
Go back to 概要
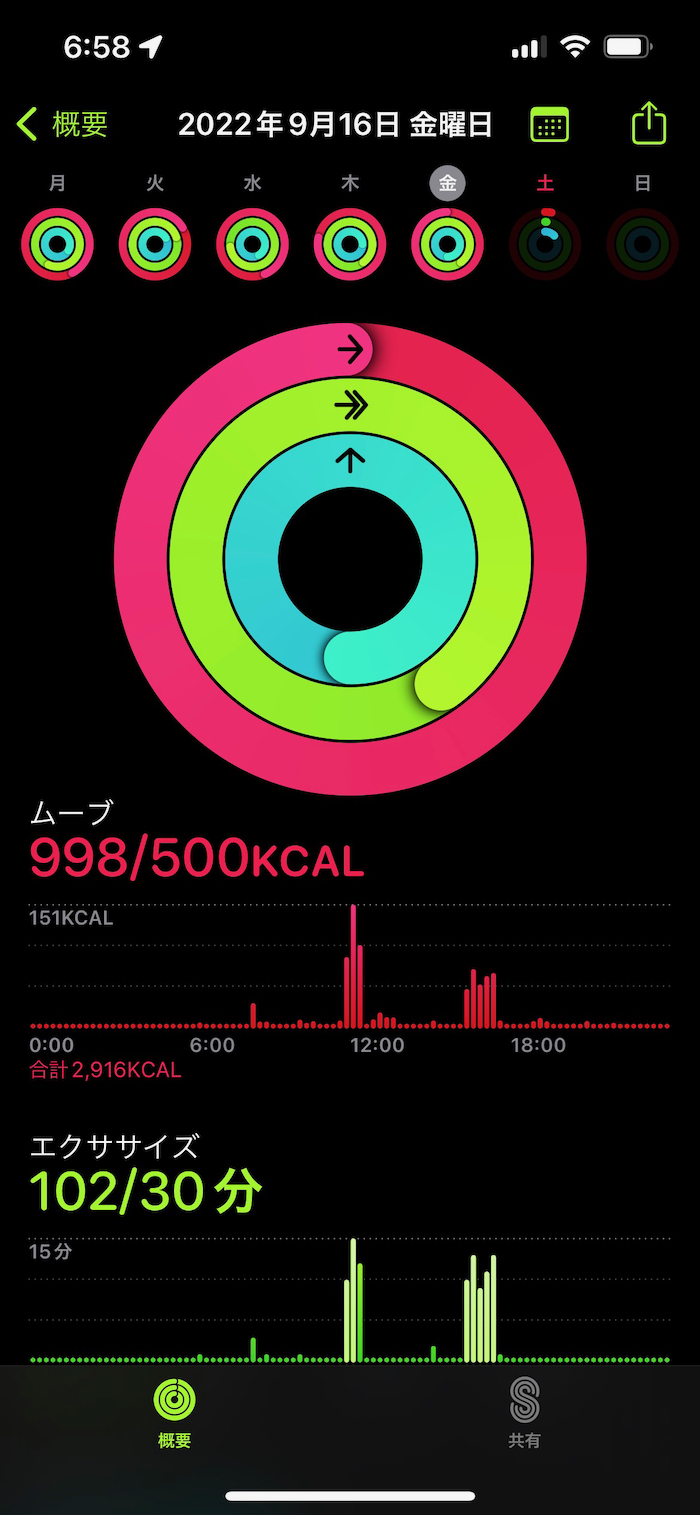click(x=62, y=125)
